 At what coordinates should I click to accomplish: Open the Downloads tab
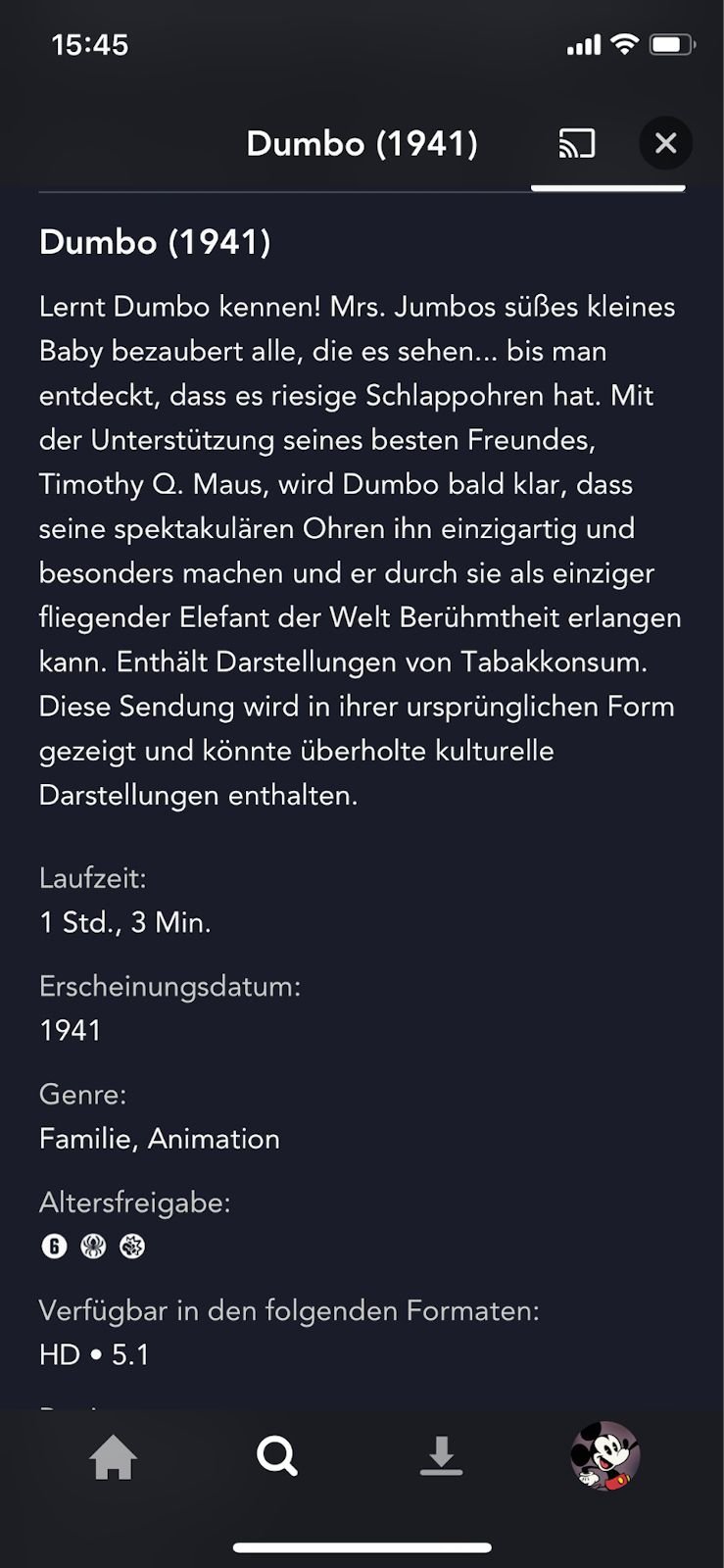click(x=442, y=1456)
